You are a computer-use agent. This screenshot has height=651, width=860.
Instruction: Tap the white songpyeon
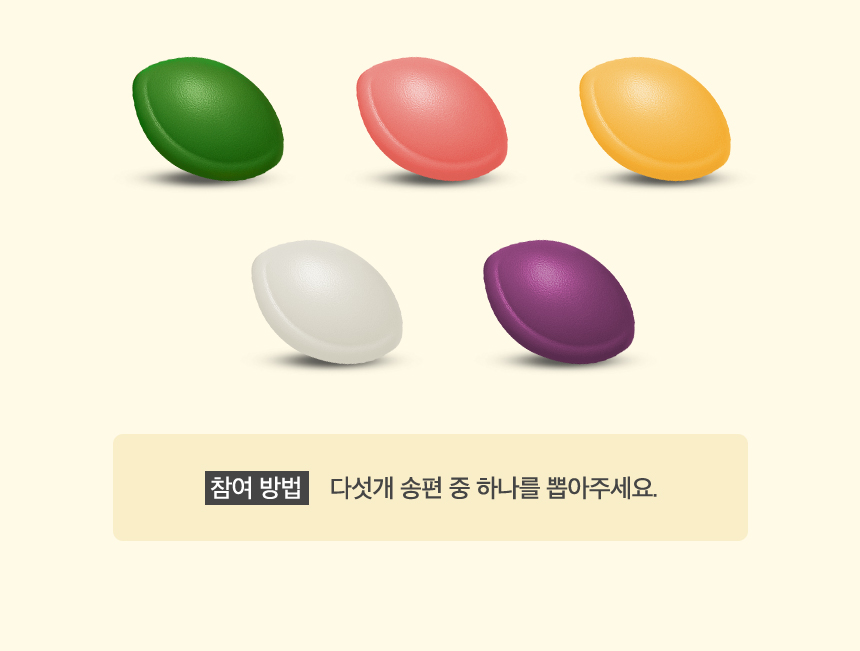click(326, 302)
